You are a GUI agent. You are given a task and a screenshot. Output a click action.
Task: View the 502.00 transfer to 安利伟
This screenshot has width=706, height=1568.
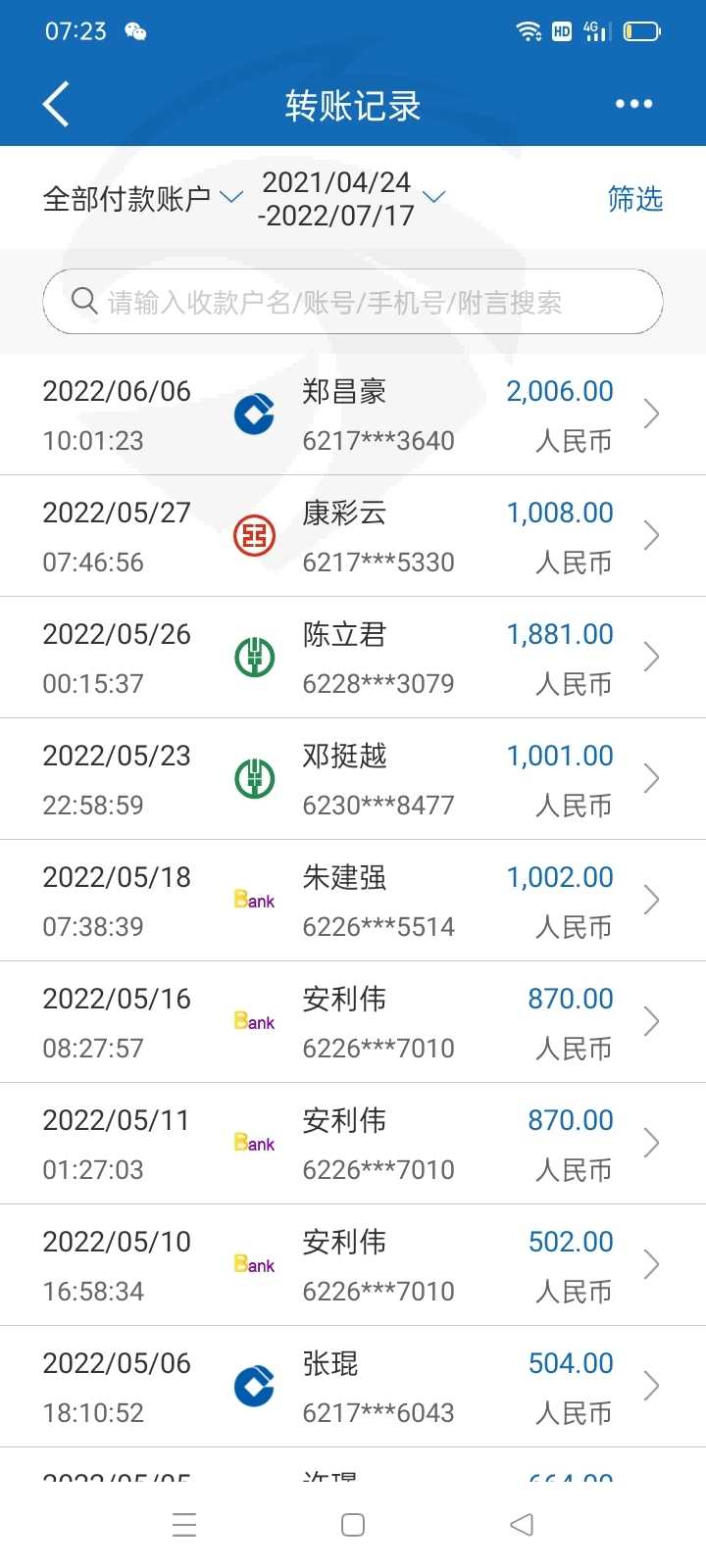coord(353,1265)
